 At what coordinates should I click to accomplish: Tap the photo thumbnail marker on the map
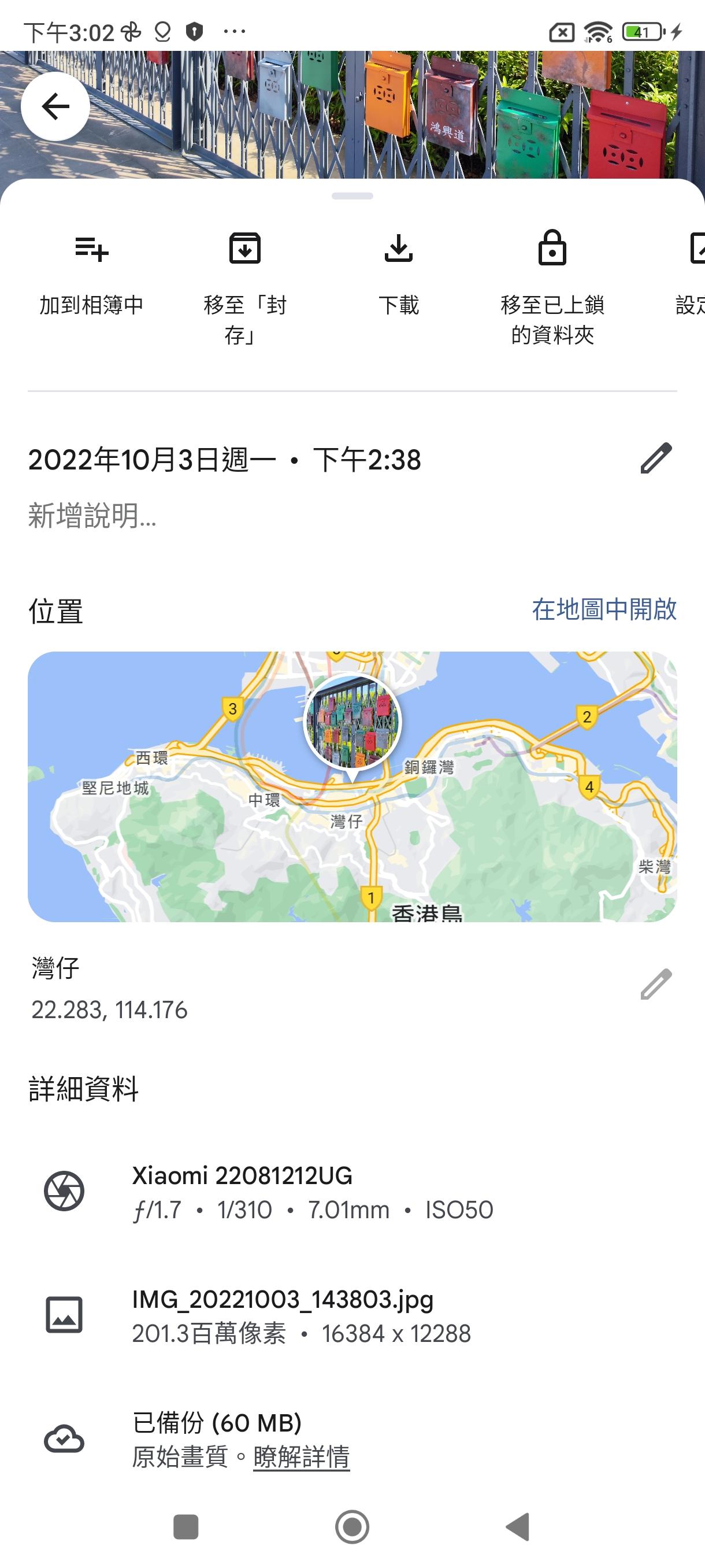(x=351, y=722)
